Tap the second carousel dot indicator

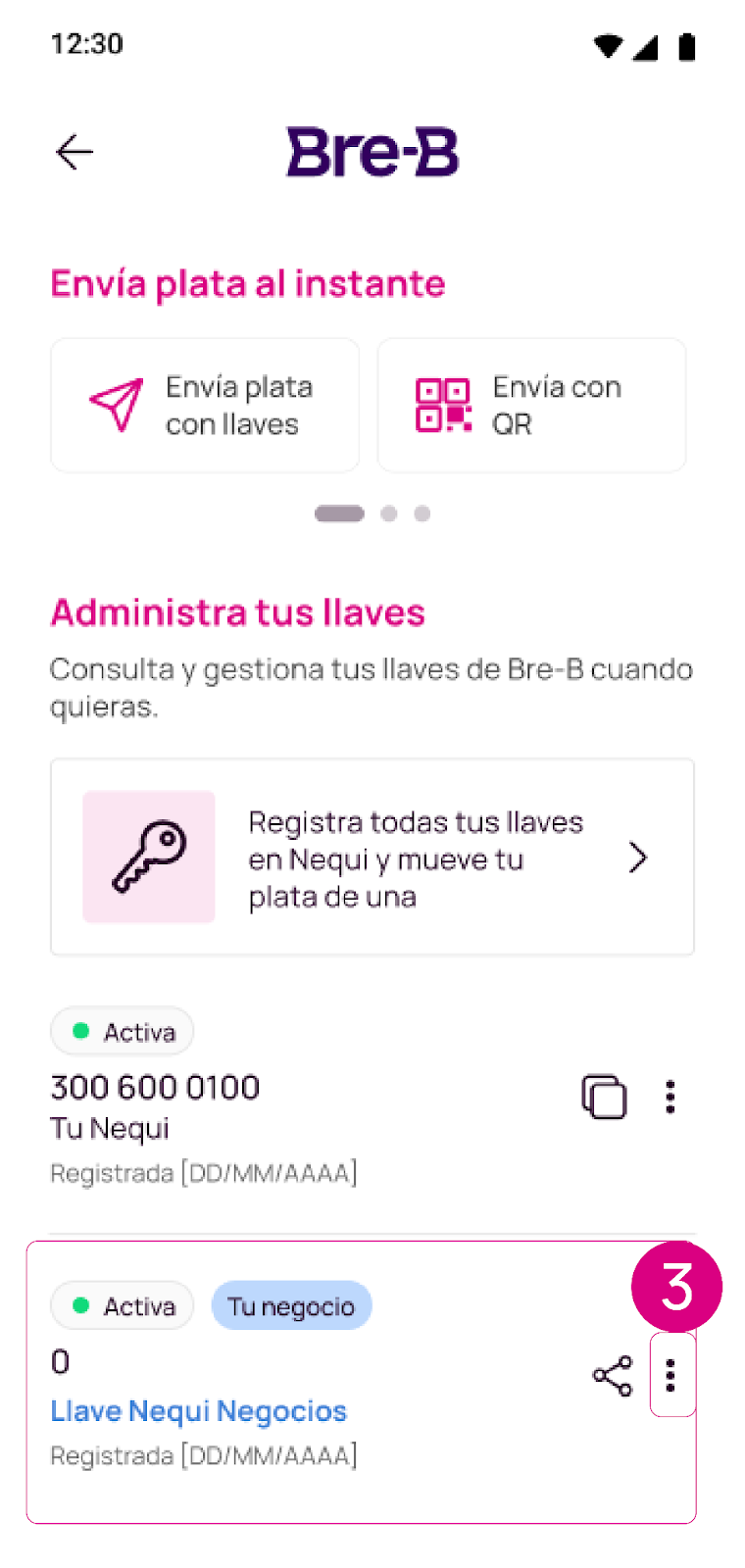[x=389, y=513]
